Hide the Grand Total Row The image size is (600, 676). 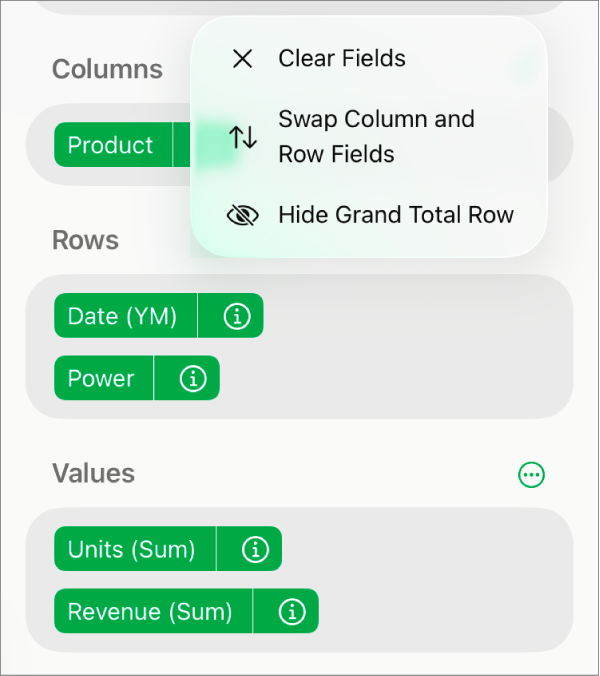pos(393,215)
